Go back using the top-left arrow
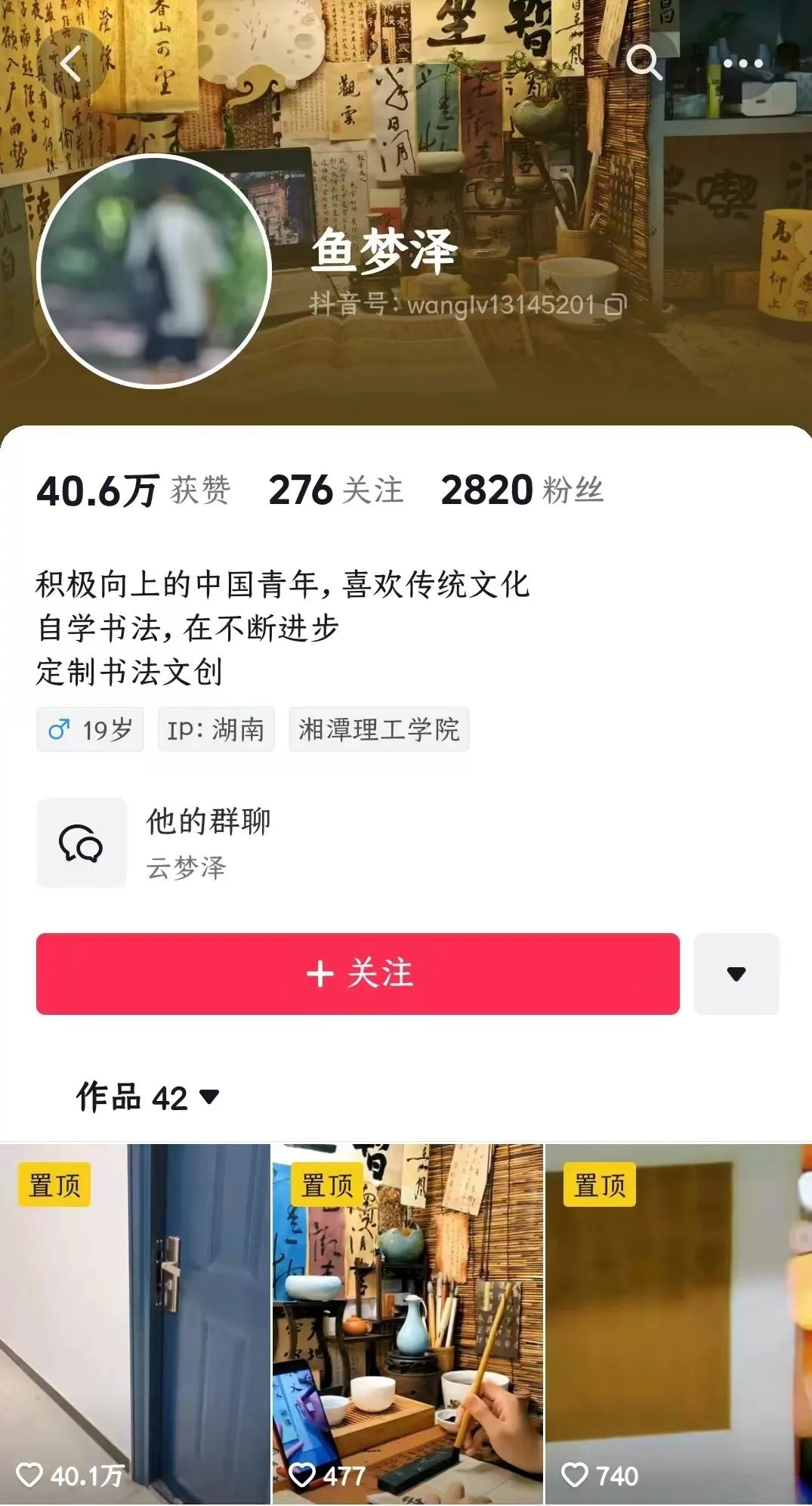 (x=70, y=63)
